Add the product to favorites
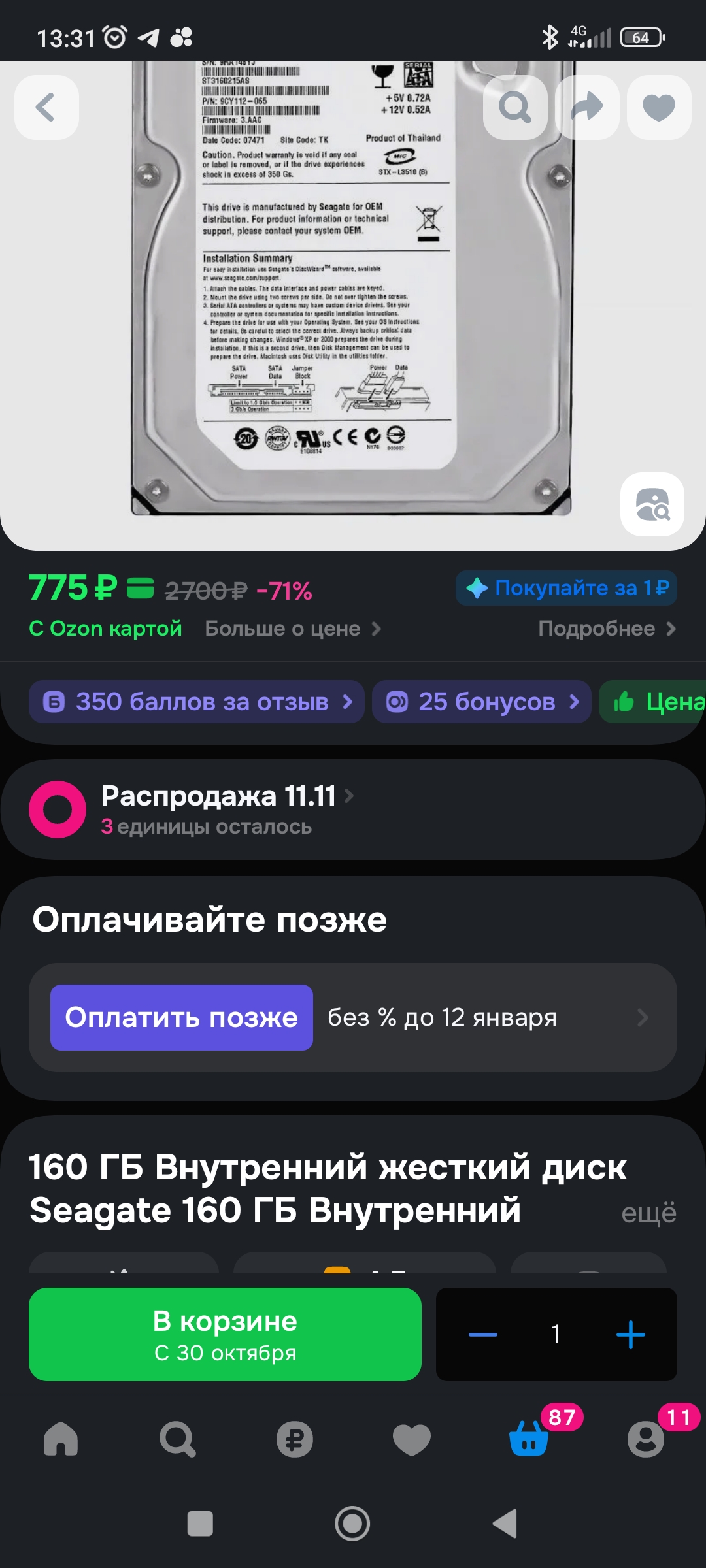This screenshot has width=706, height=1568. point(659,107)
